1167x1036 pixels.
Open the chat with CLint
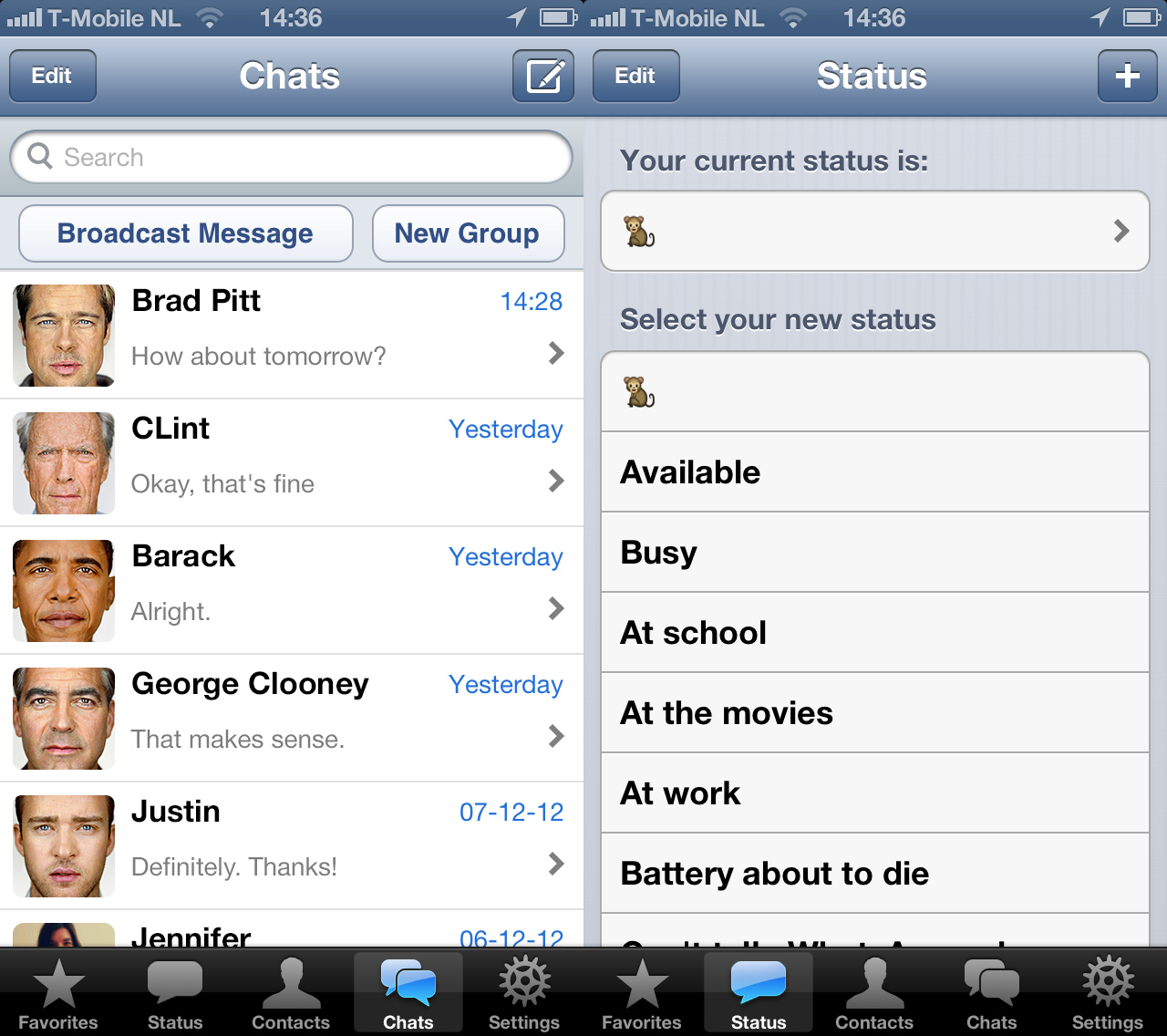[292, 462]
